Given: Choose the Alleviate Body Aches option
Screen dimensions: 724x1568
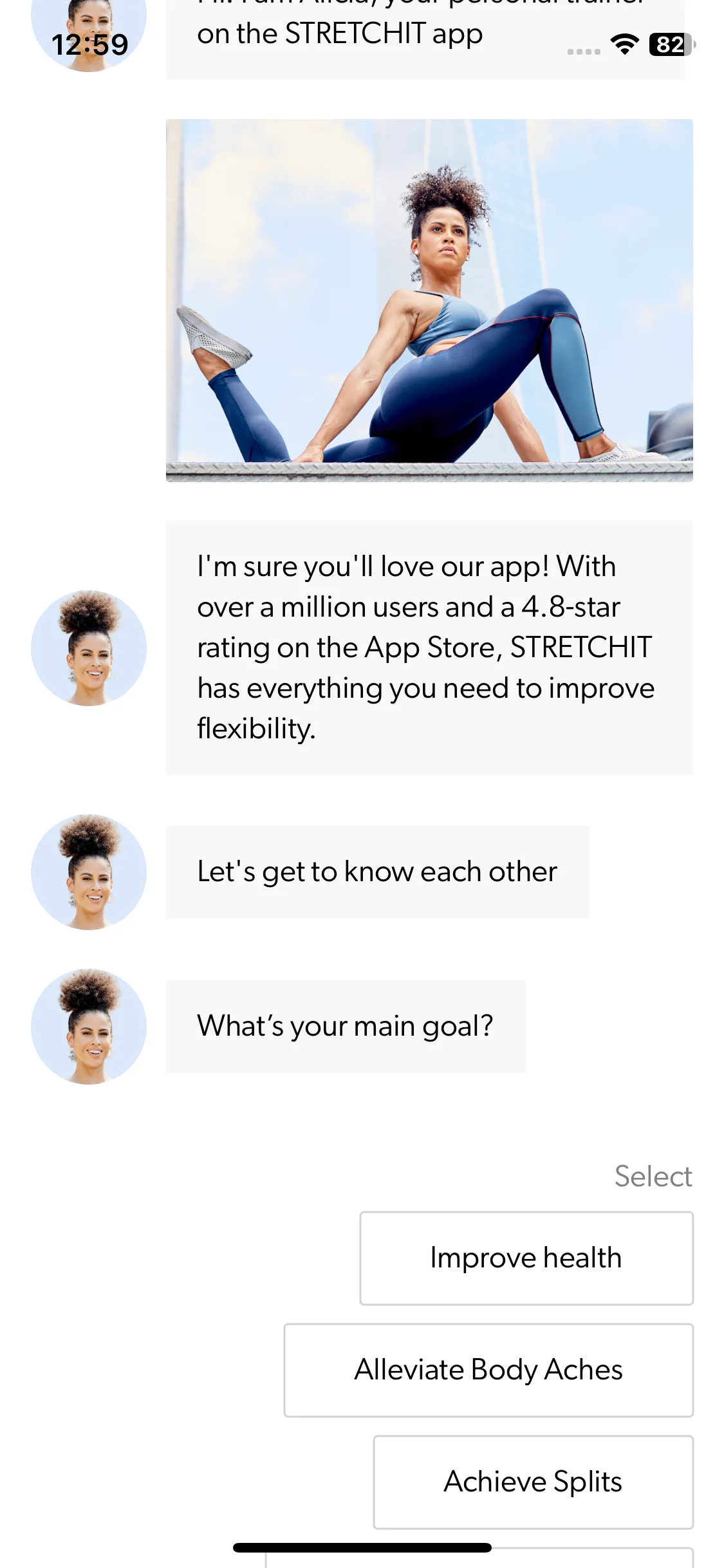Looking at the screenshot, I should click(x=488, y=1370).
